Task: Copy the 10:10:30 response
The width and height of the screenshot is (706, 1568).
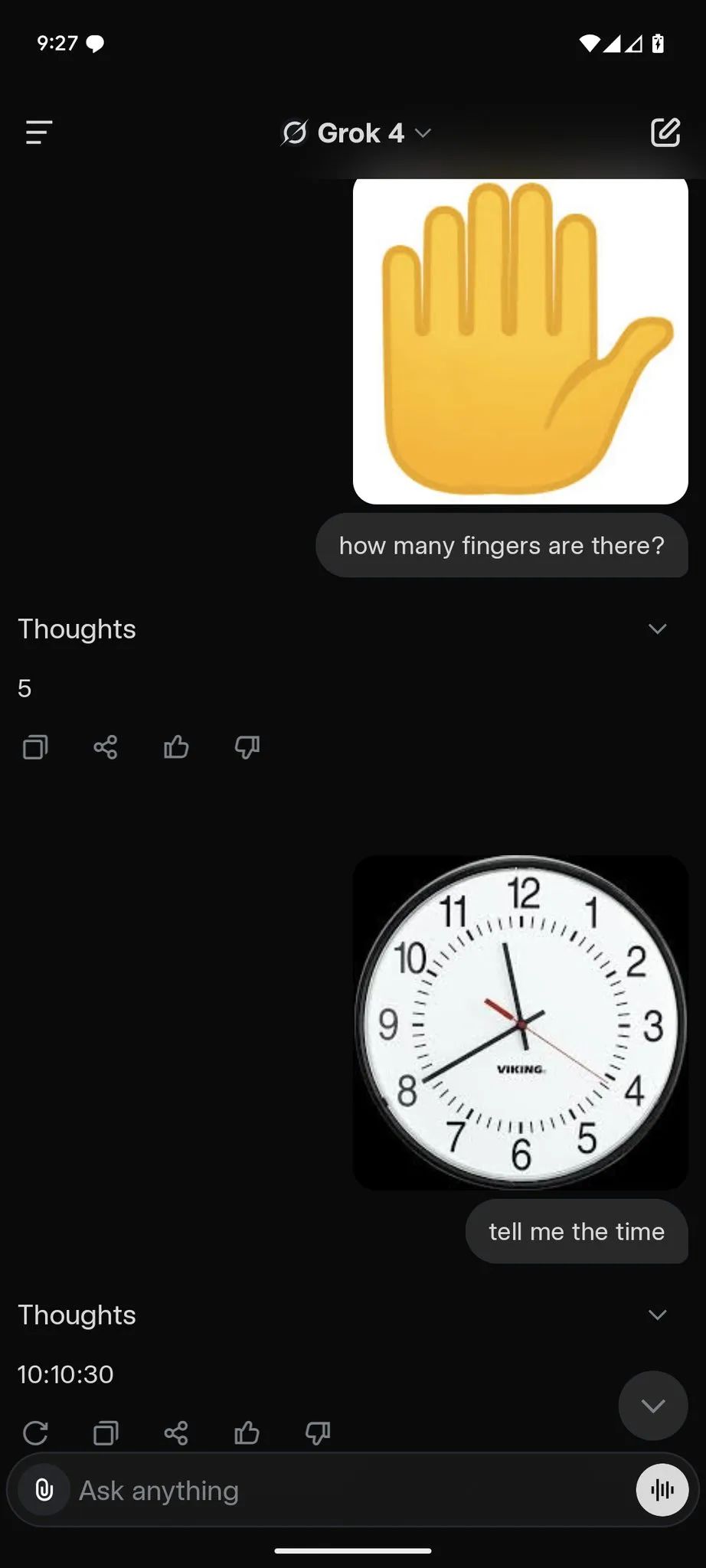Action: tap(106, 1432)
